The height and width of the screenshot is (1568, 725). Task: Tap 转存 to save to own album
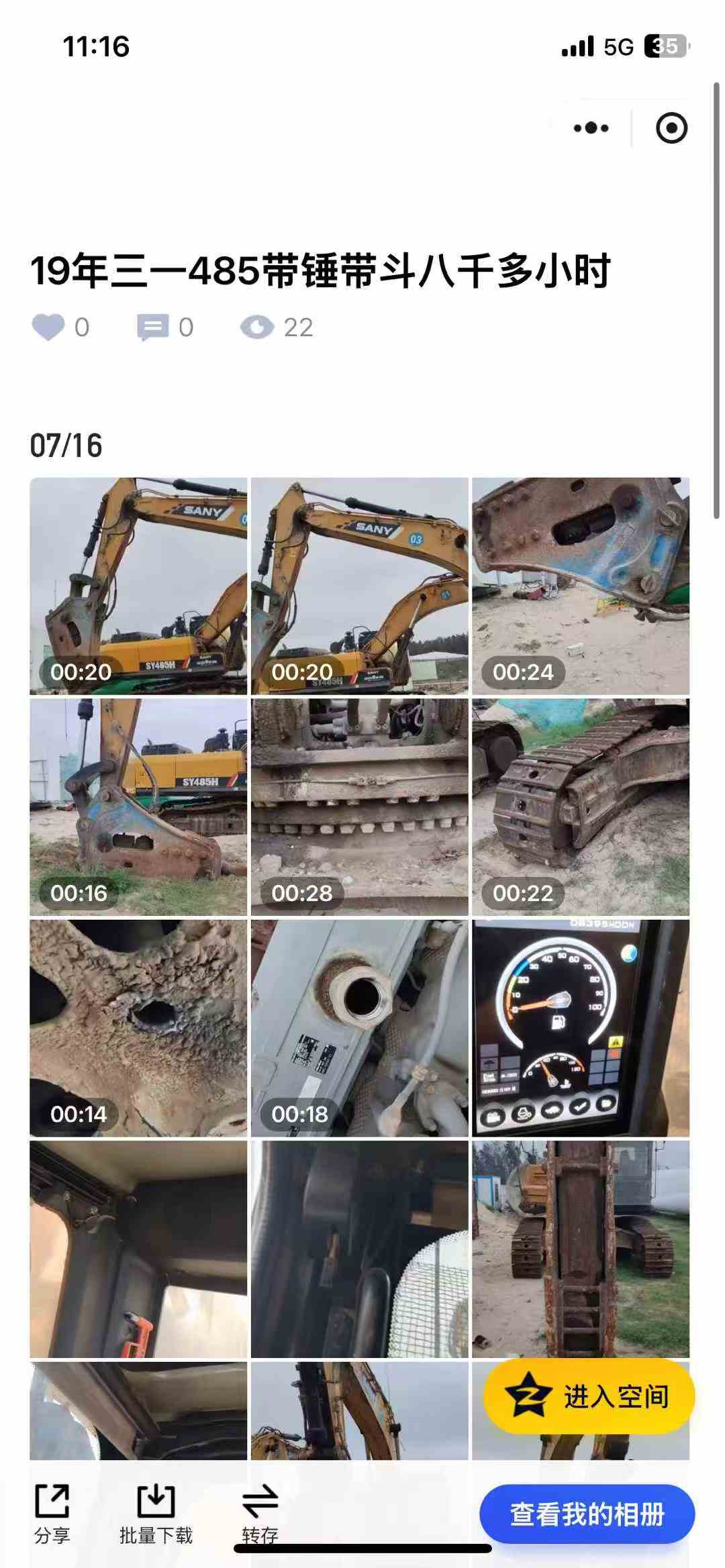click(260, 1514)
